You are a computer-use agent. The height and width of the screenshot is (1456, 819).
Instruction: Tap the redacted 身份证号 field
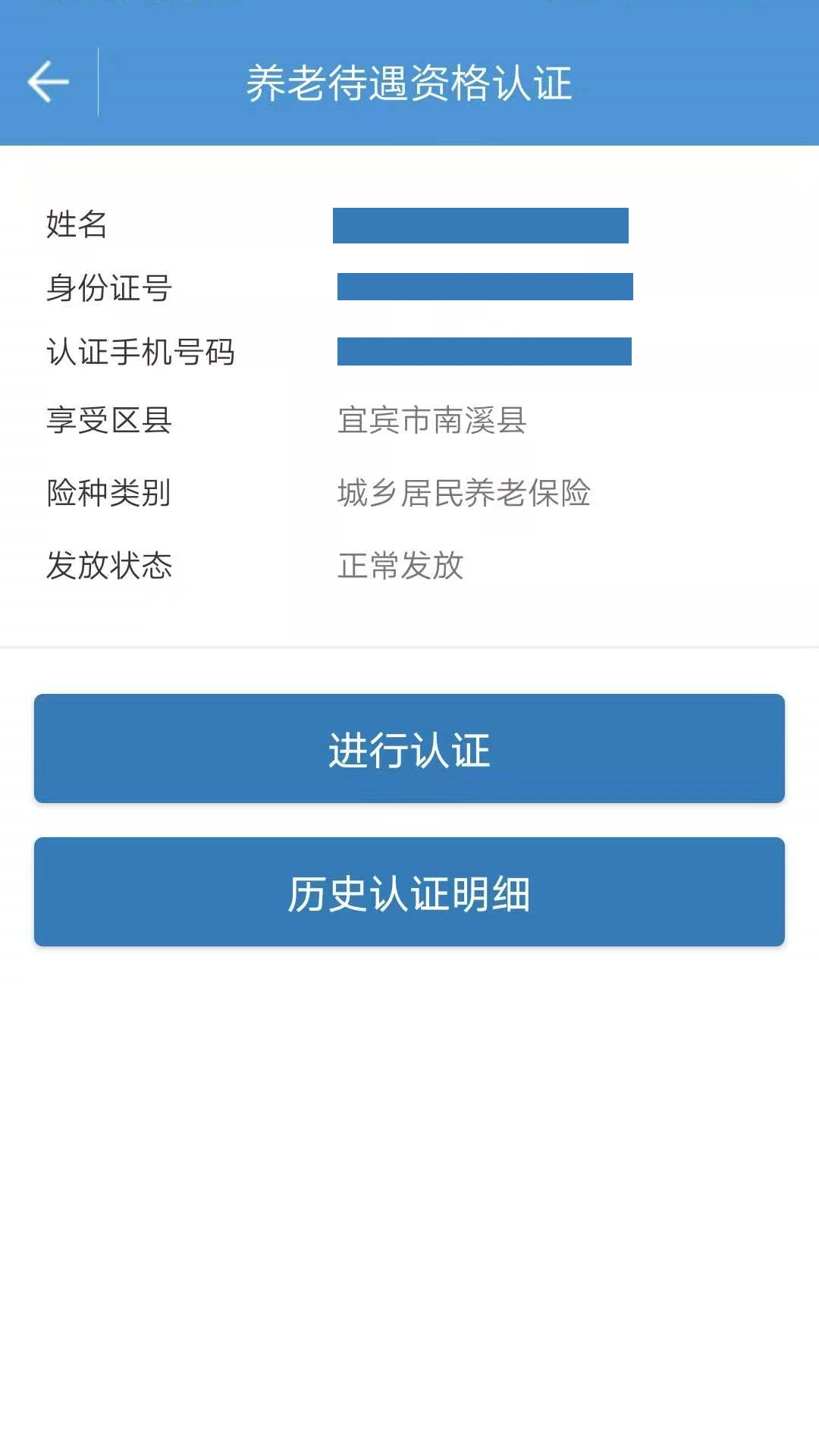(x=483, y=287)
